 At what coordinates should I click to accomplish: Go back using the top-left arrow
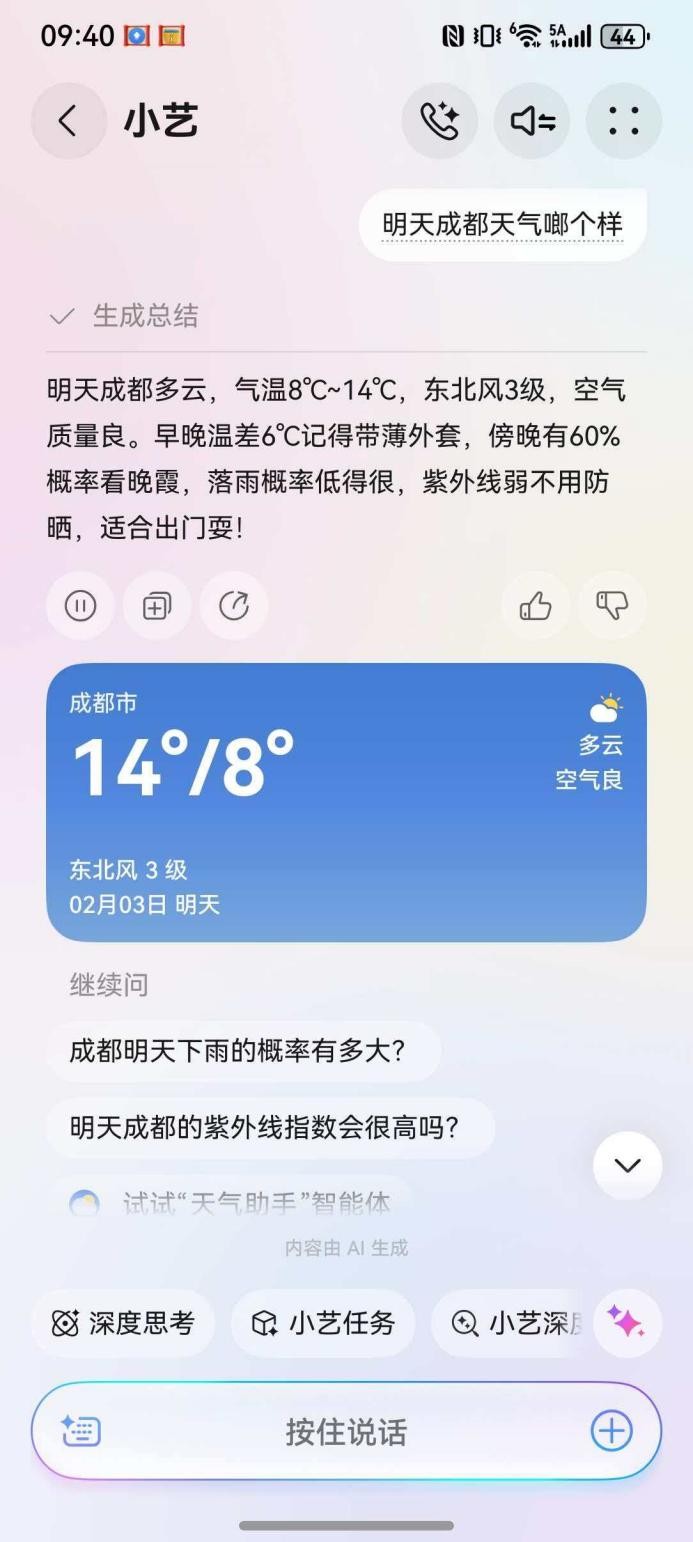pos(67,121)
